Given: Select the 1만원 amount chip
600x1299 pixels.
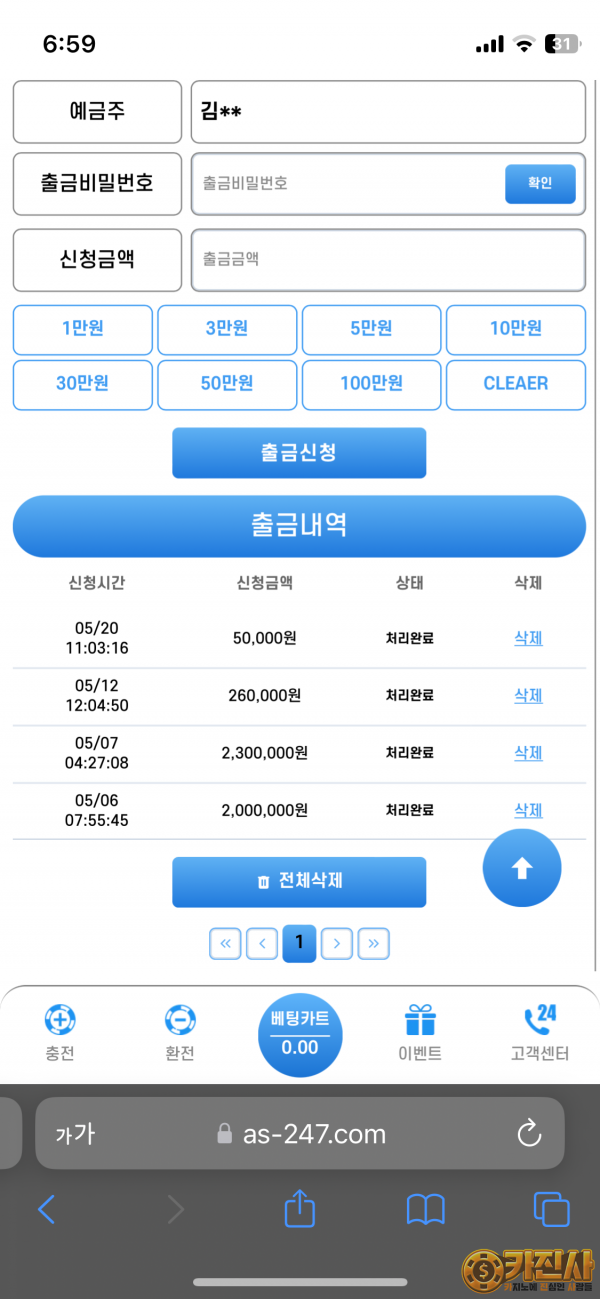Looking at the screenshot, I should tap(83, 330).
